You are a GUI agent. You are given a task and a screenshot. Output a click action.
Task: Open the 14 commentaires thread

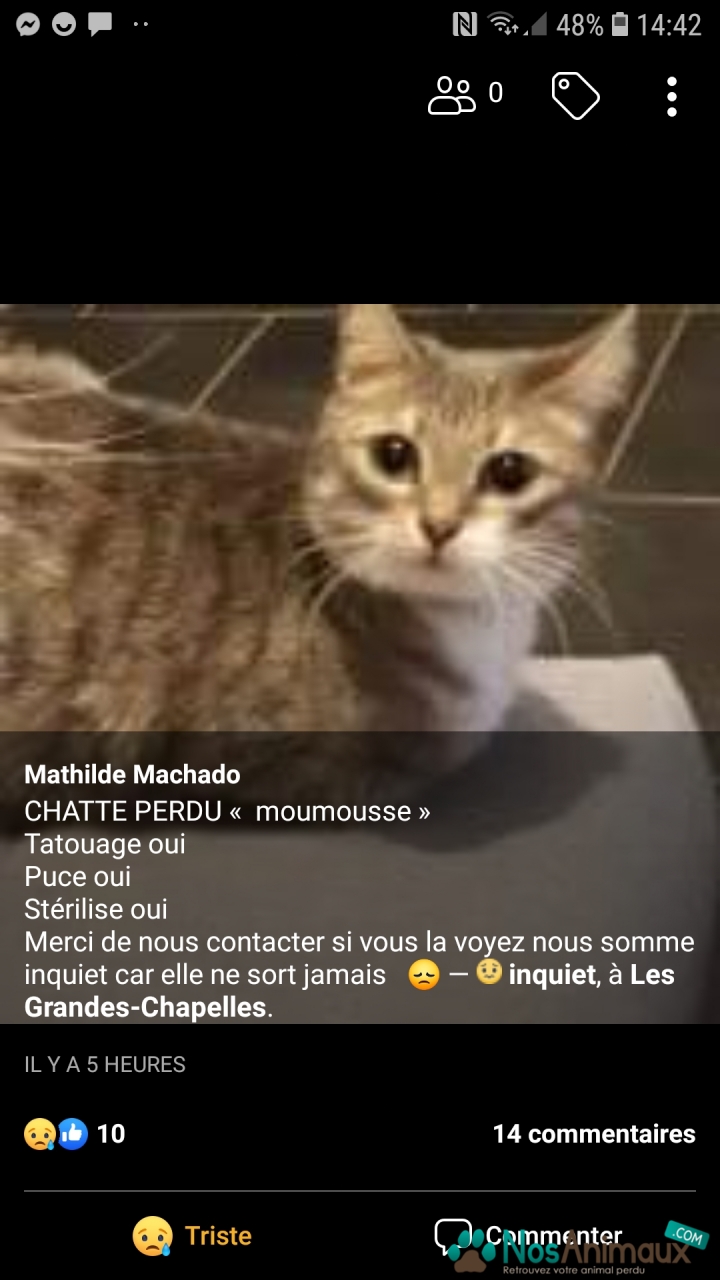click(x=594, y=1134)
